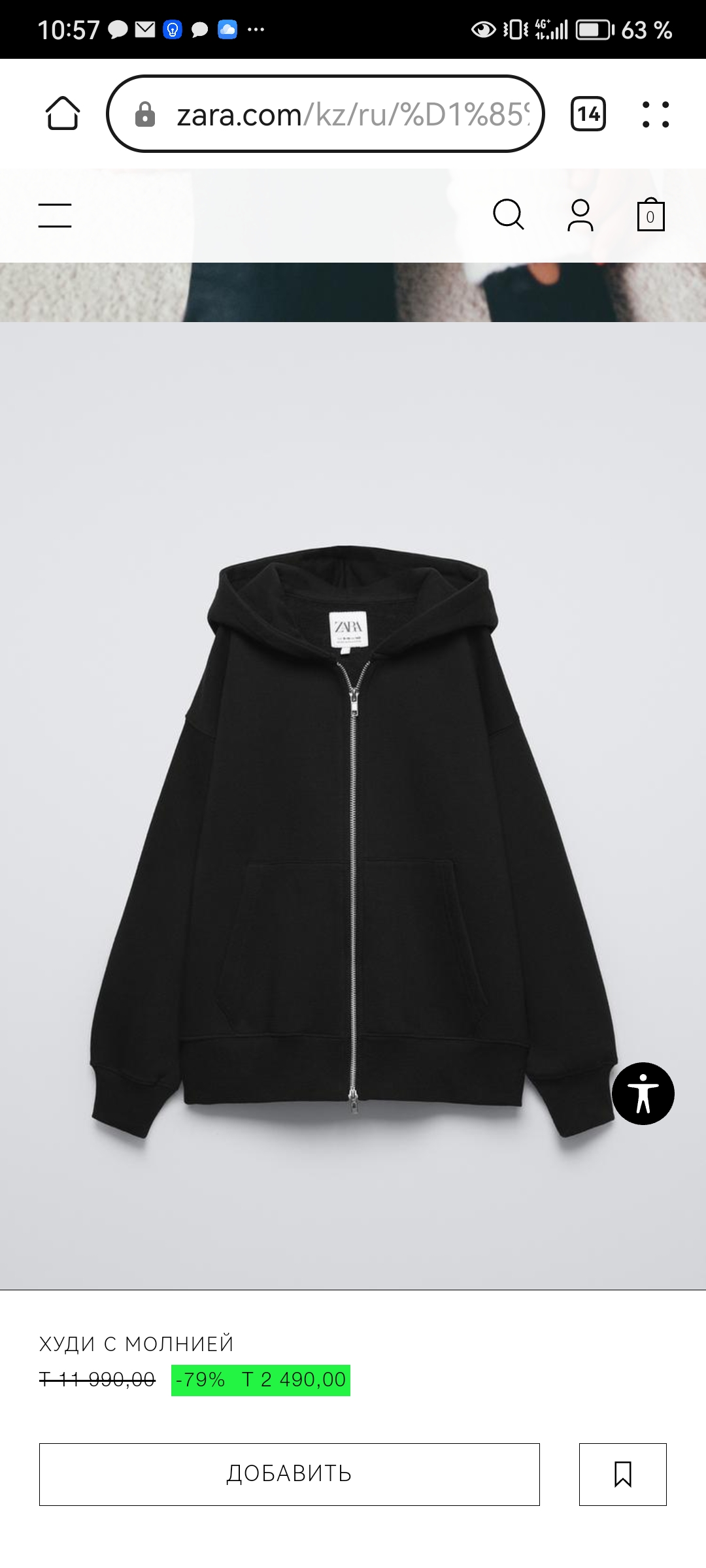Open the browser tab switcher showing 14
Viewport: 706px width, 1568px height.
click(588, 114)
